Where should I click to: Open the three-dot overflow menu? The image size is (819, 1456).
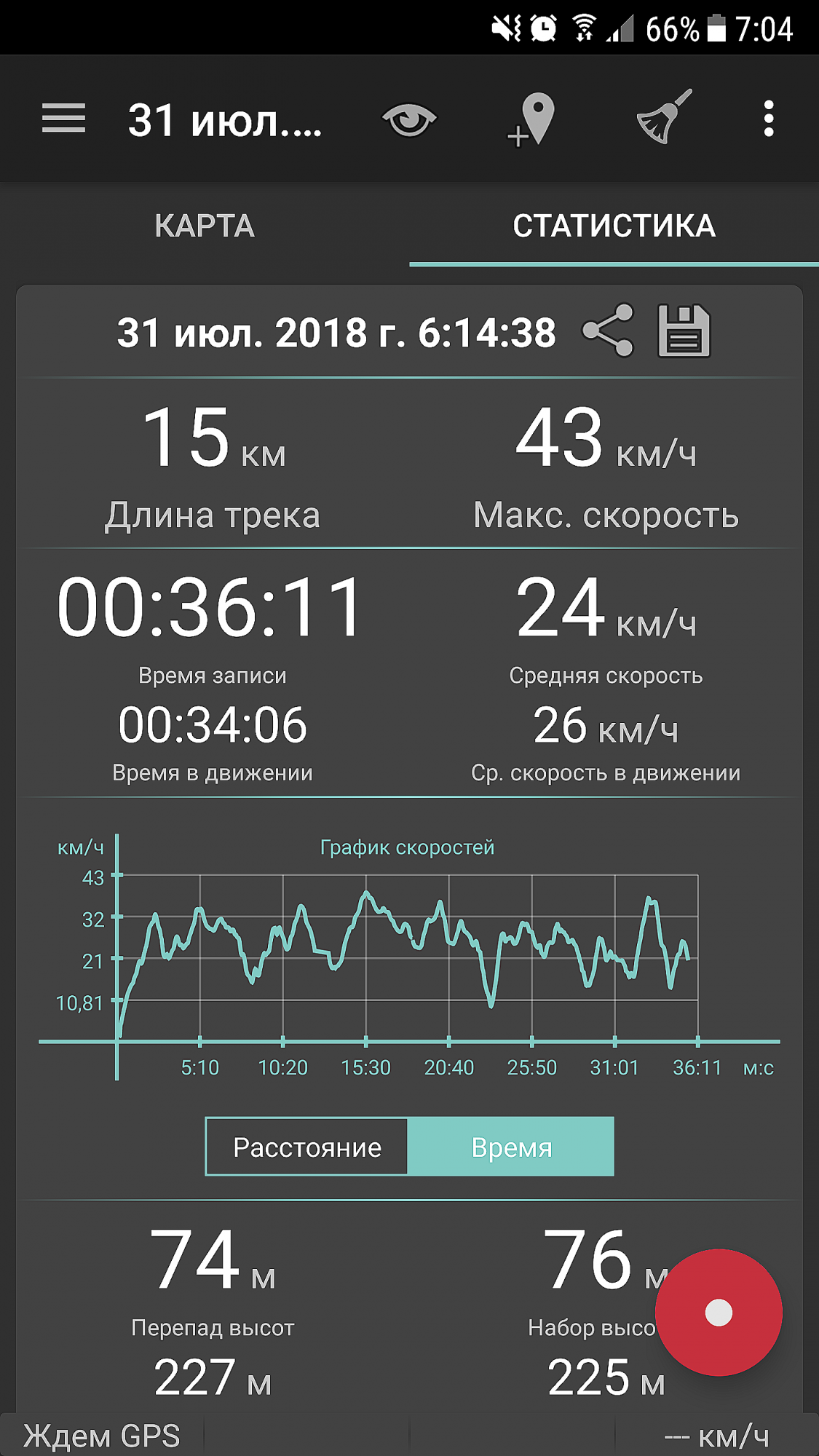pos(769,119)
